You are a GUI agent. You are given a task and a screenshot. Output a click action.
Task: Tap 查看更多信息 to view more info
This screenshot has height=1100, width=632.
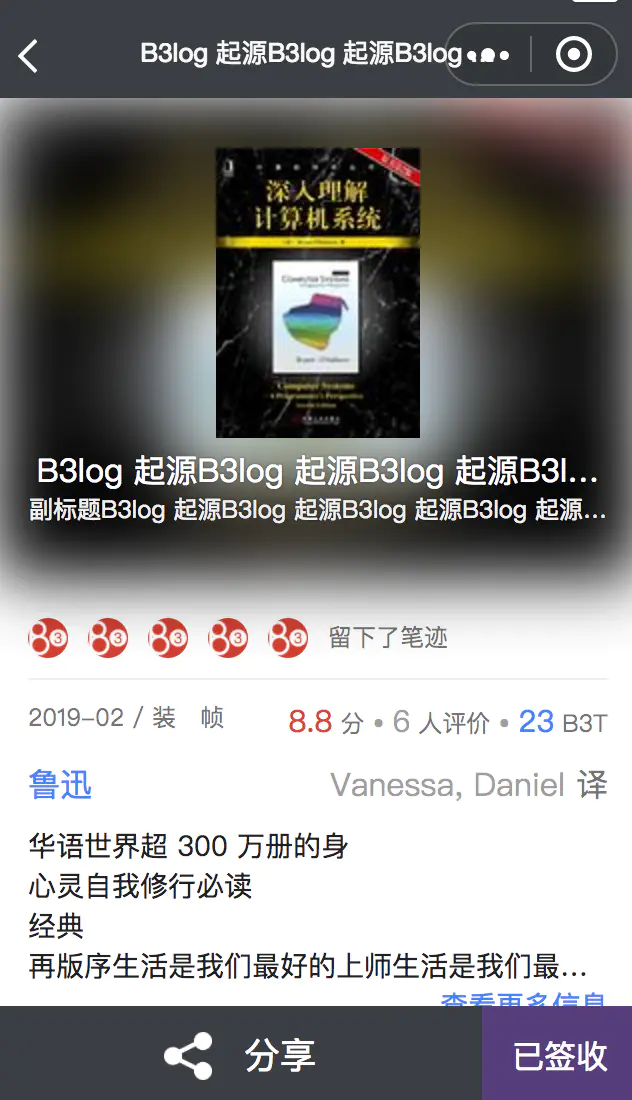[524, 999]
